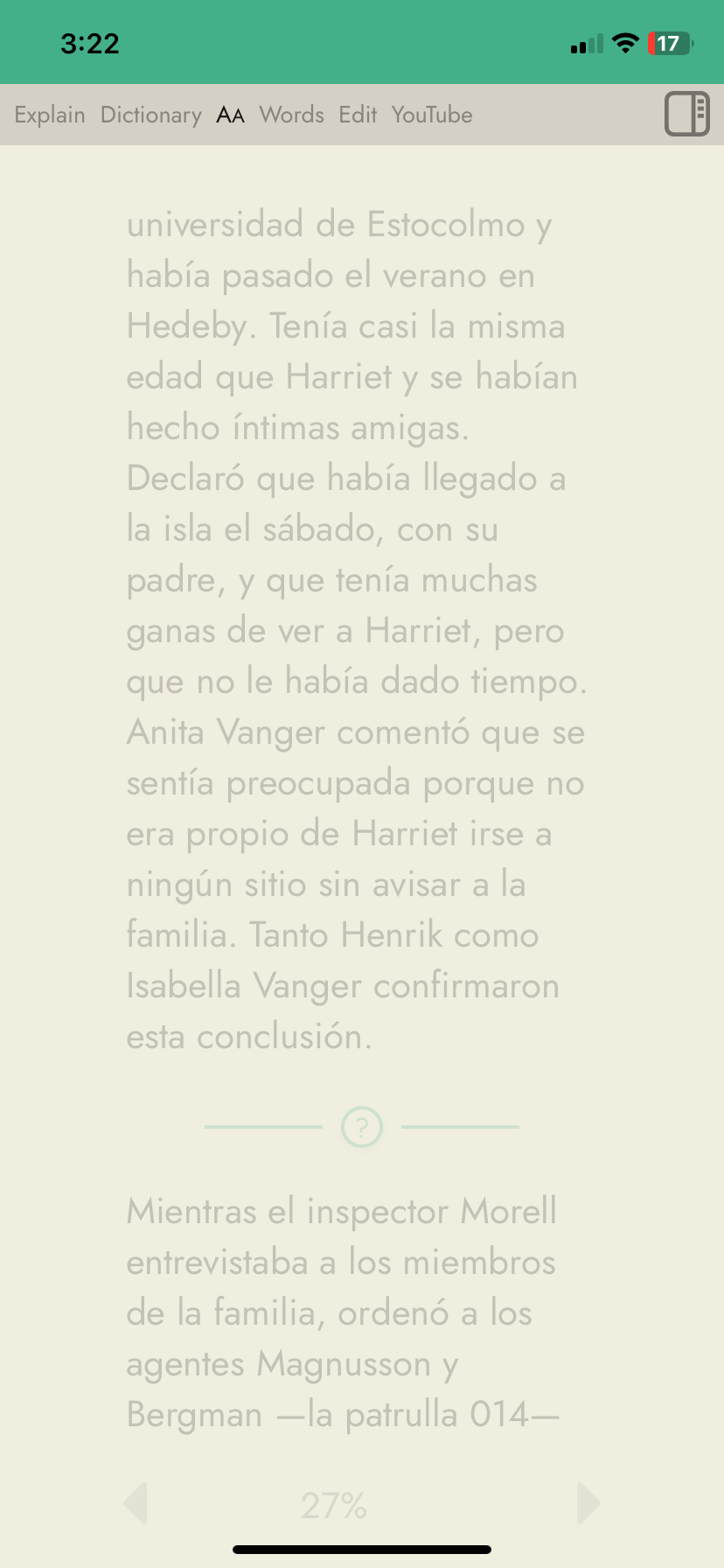Tap the question mark circle divider
Viewport: 724px width, 1568px height.
(x=361, y=1127)
